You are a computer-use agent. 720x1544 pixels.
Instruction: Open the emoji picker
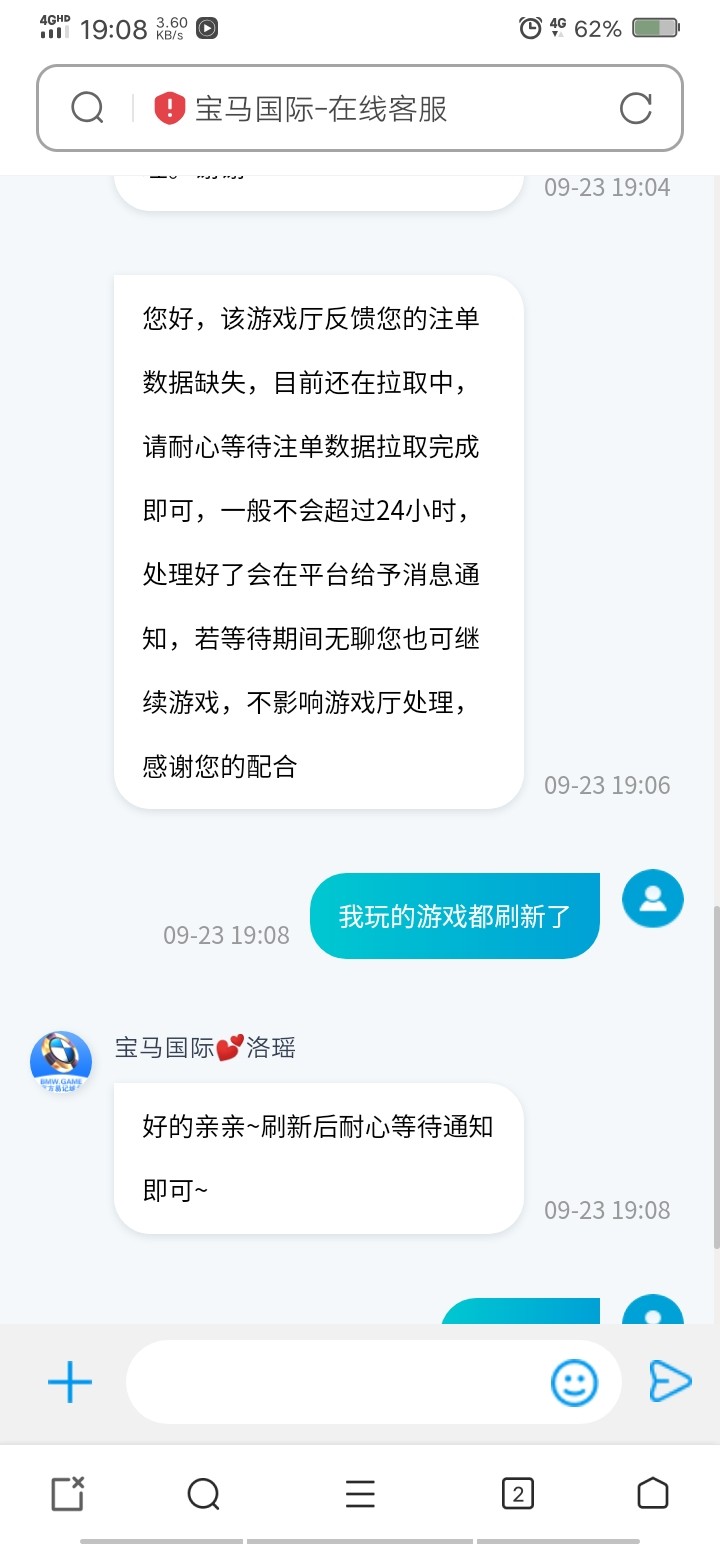(x=574, y=1383)
